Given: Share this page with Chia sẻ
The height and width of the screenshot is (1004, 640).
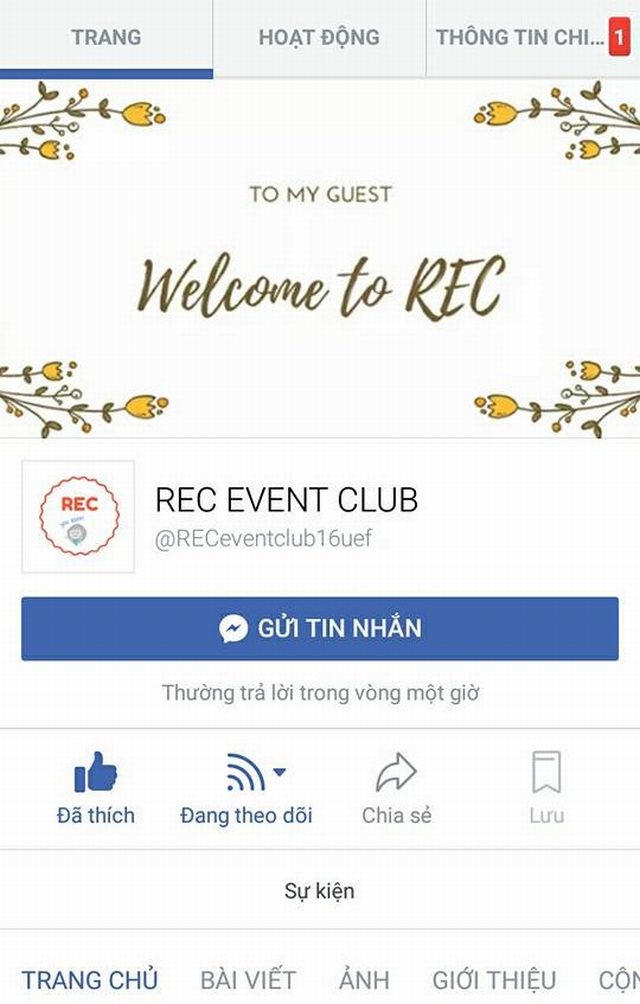Looking at the screenshot, I should coord(396,788).
